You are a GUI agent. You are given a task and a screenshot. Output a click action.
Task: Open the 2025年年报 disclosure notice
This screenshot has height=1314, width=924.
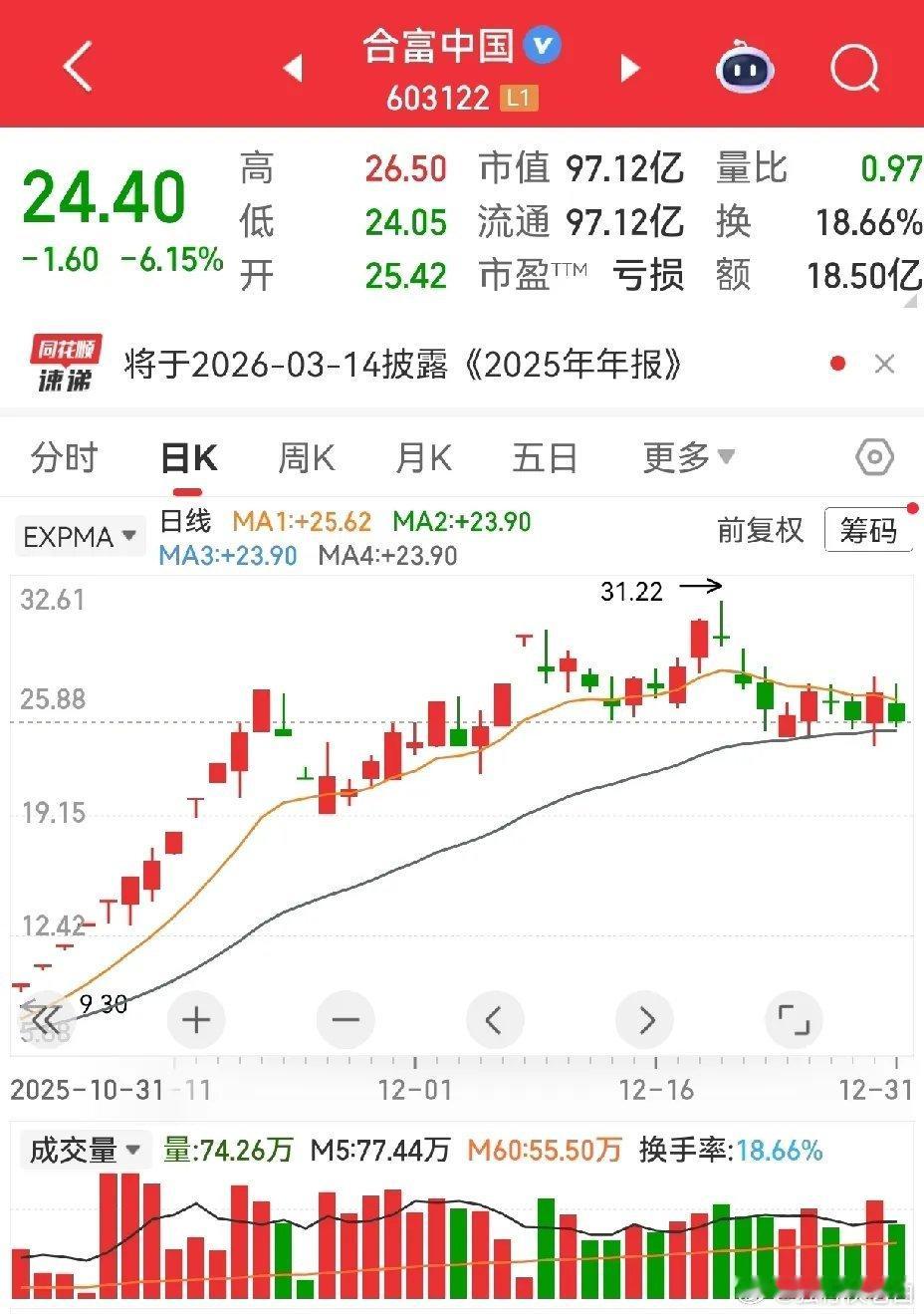pyautogui.click(x=403, y=366)
